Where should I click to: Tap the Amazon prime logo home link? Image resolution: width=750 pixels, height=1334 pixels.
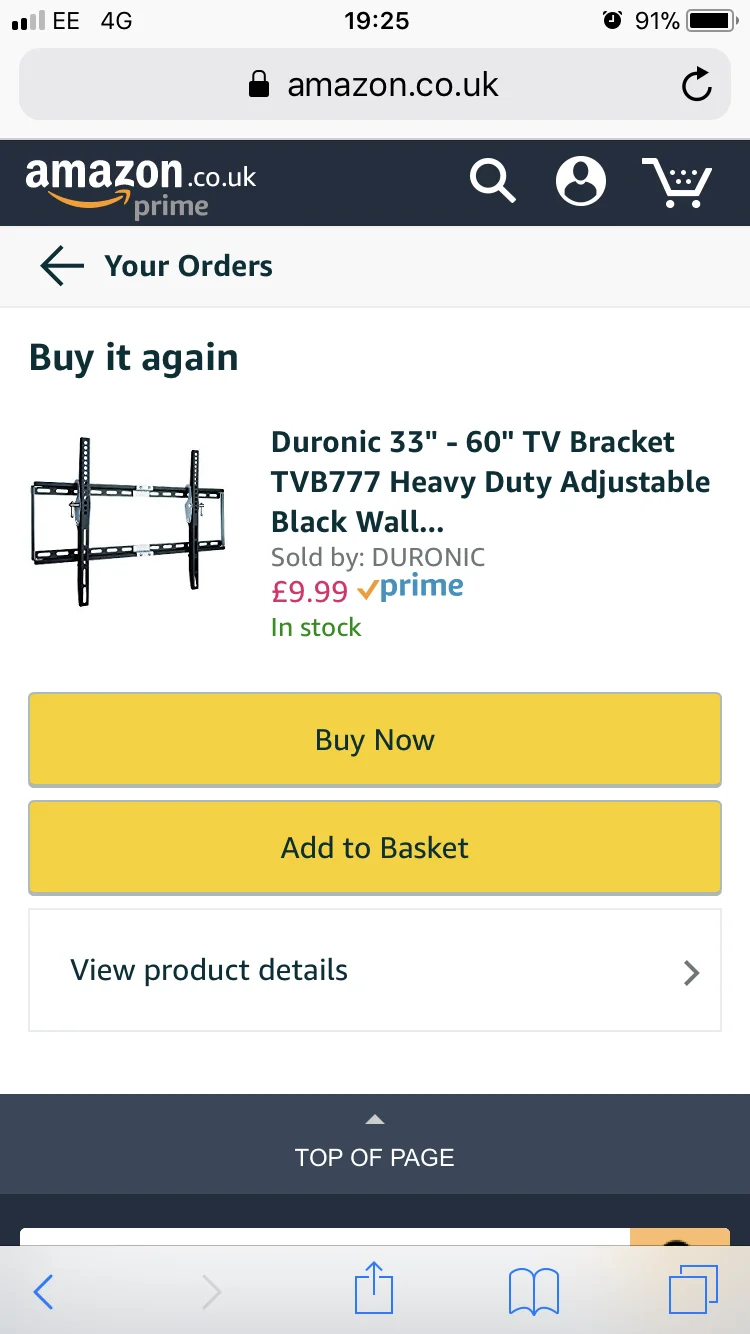(x=140, y=186)
